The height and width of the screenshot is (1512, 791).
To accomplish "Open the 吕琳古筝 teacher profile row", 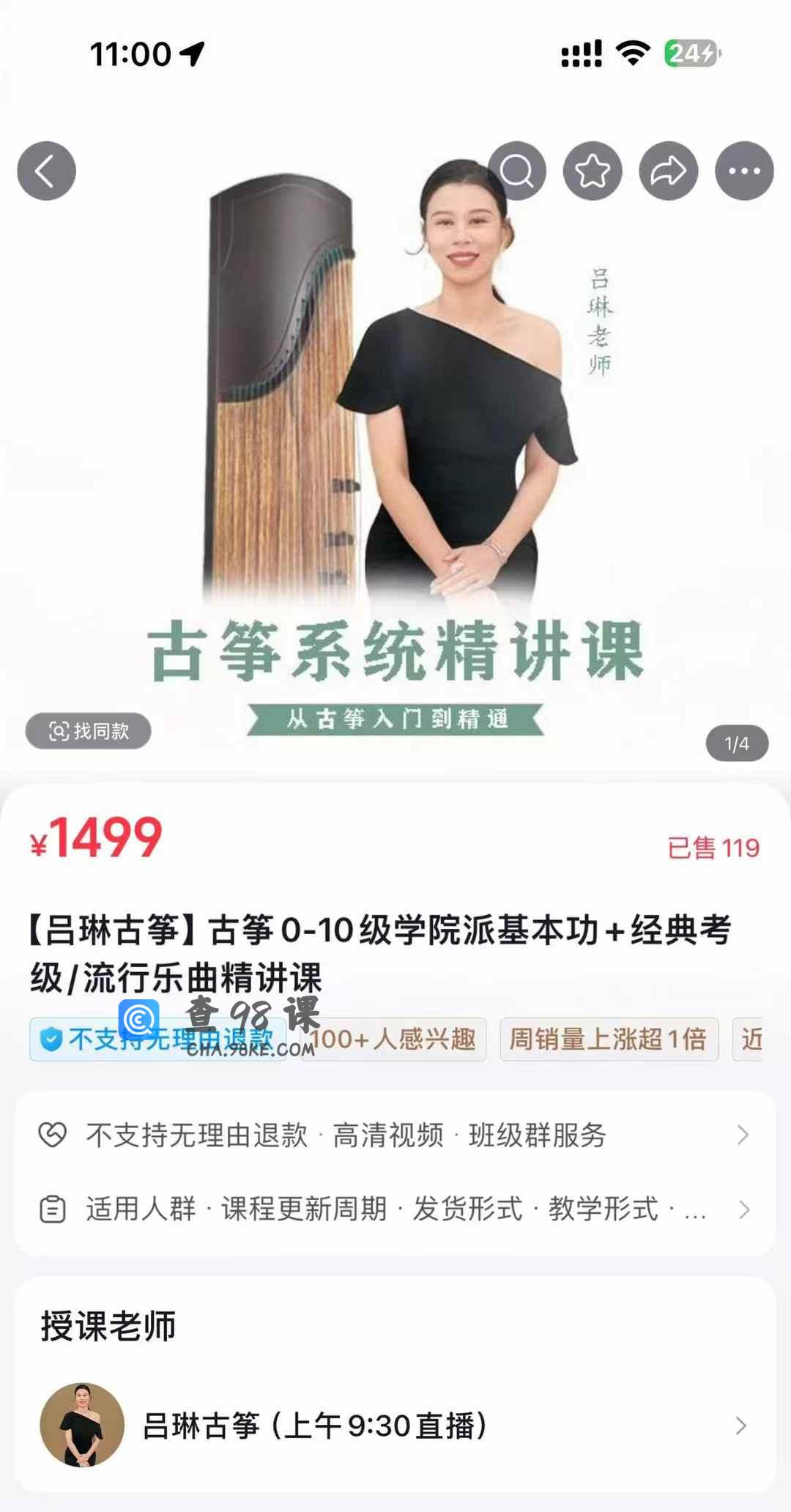I will 395,1425.
